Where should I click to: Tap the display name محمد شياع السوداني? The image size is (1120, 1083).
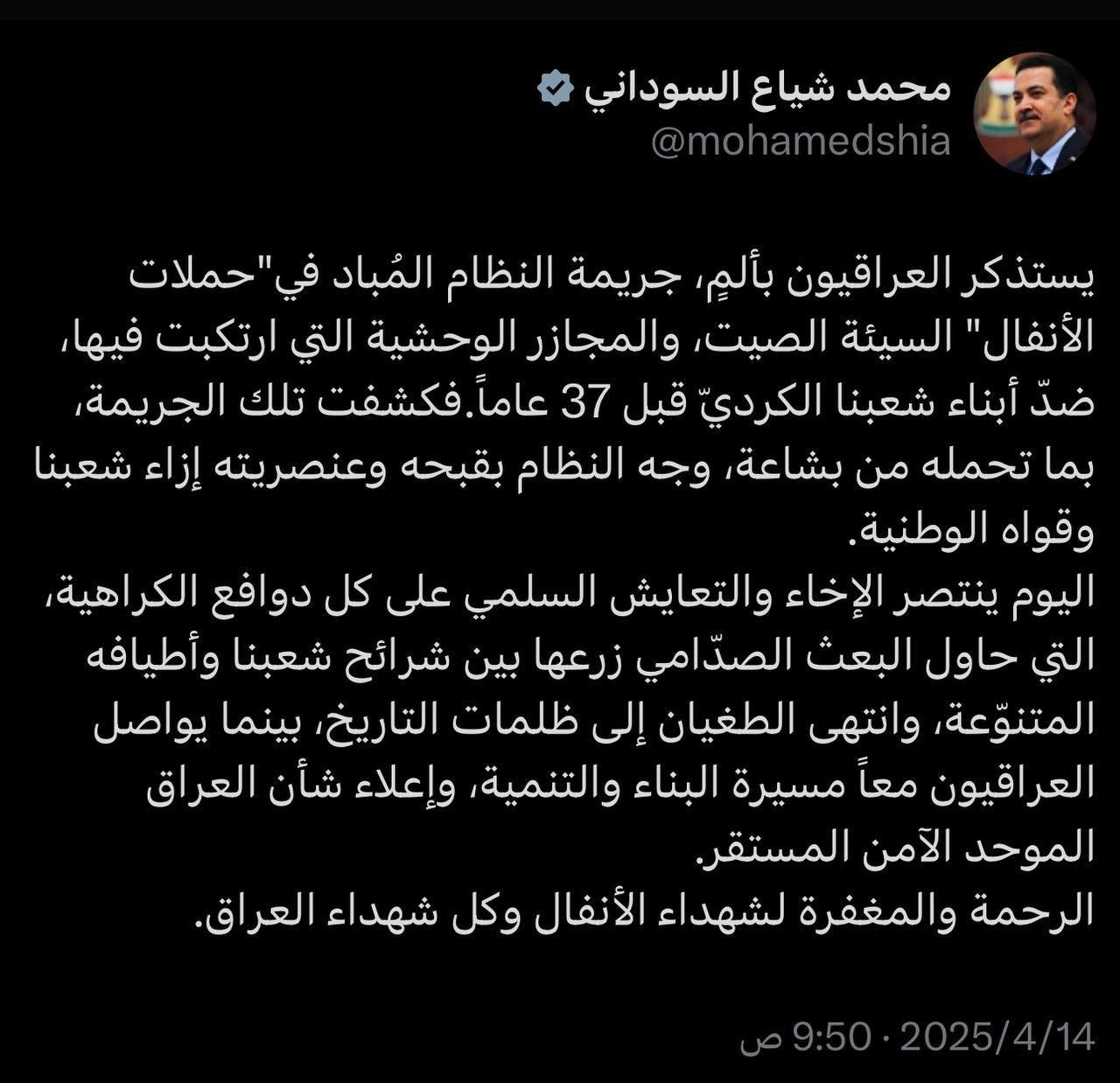click(766, 87)
